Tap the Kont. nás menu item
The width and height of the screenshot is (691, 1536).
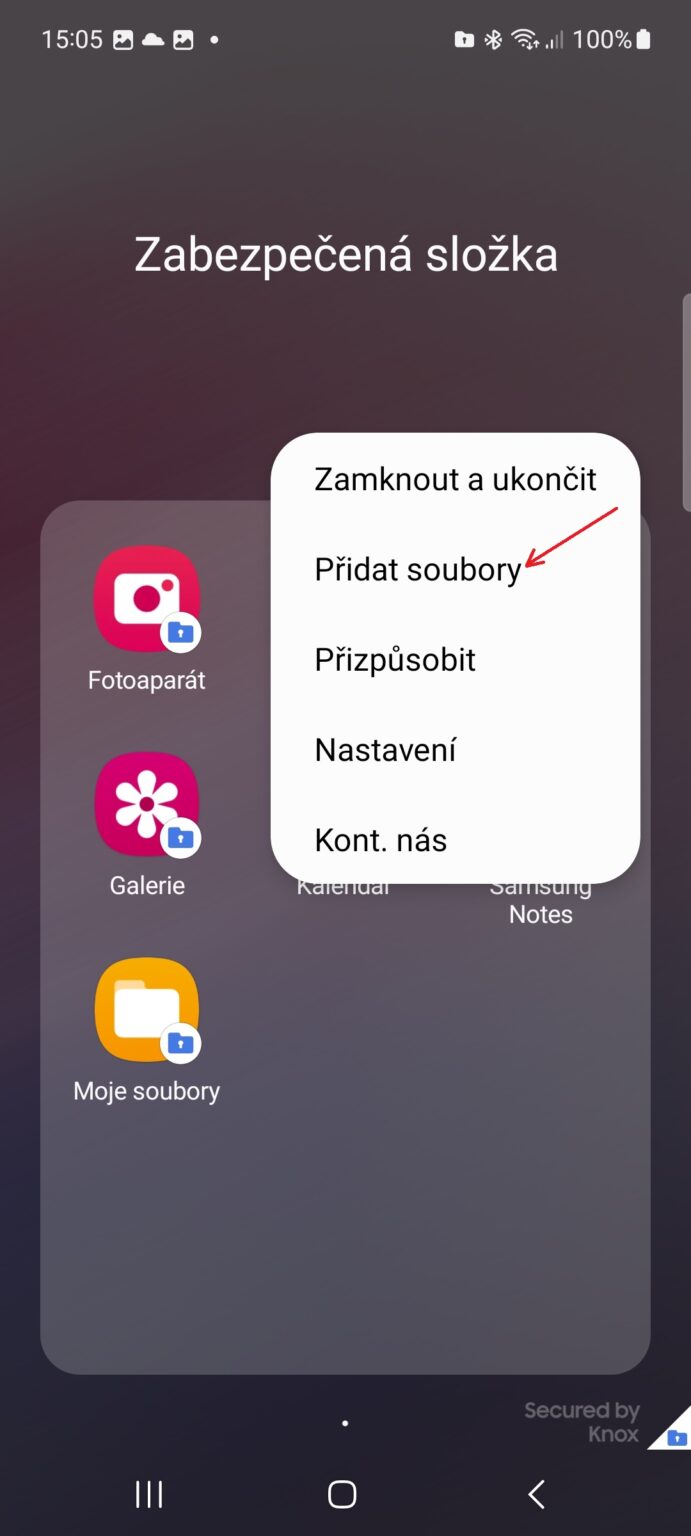tap(381, 840)
